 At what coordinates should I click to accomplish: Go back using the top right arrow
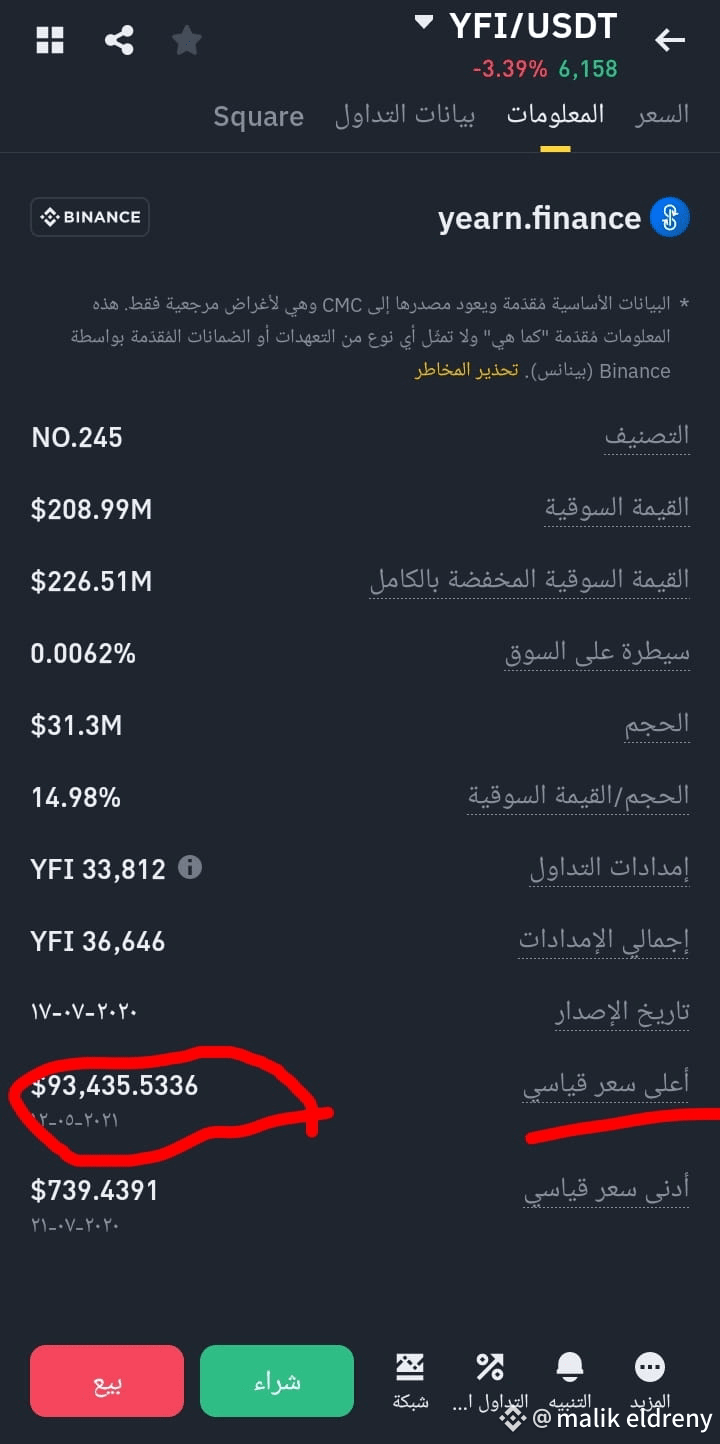click(x=670, y=41)
